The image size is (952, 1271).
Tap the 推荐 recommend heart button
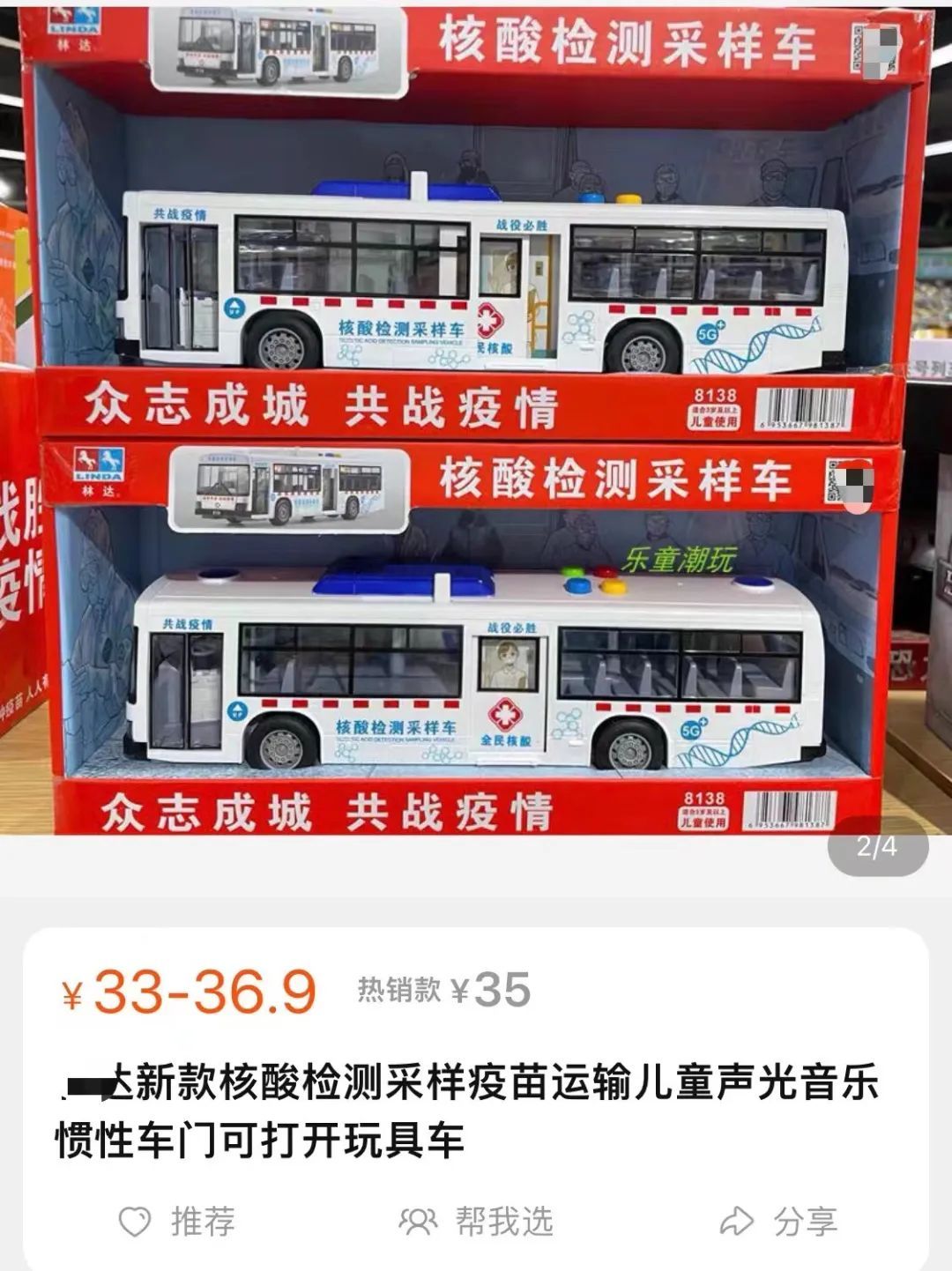(x=176, y=1222)
